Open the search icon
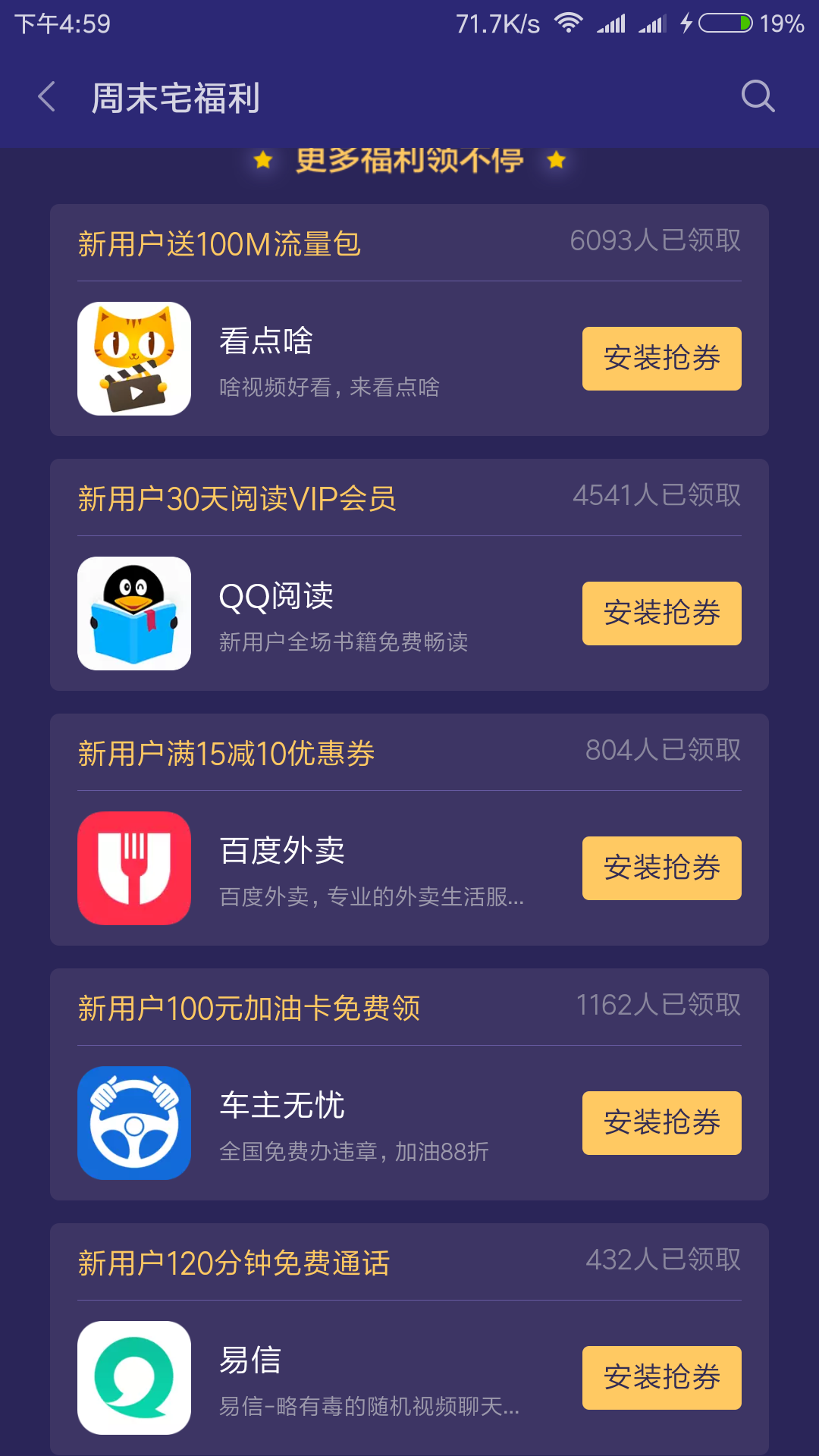This screenshot has width=819, height=1456. [x=758, y=96]
